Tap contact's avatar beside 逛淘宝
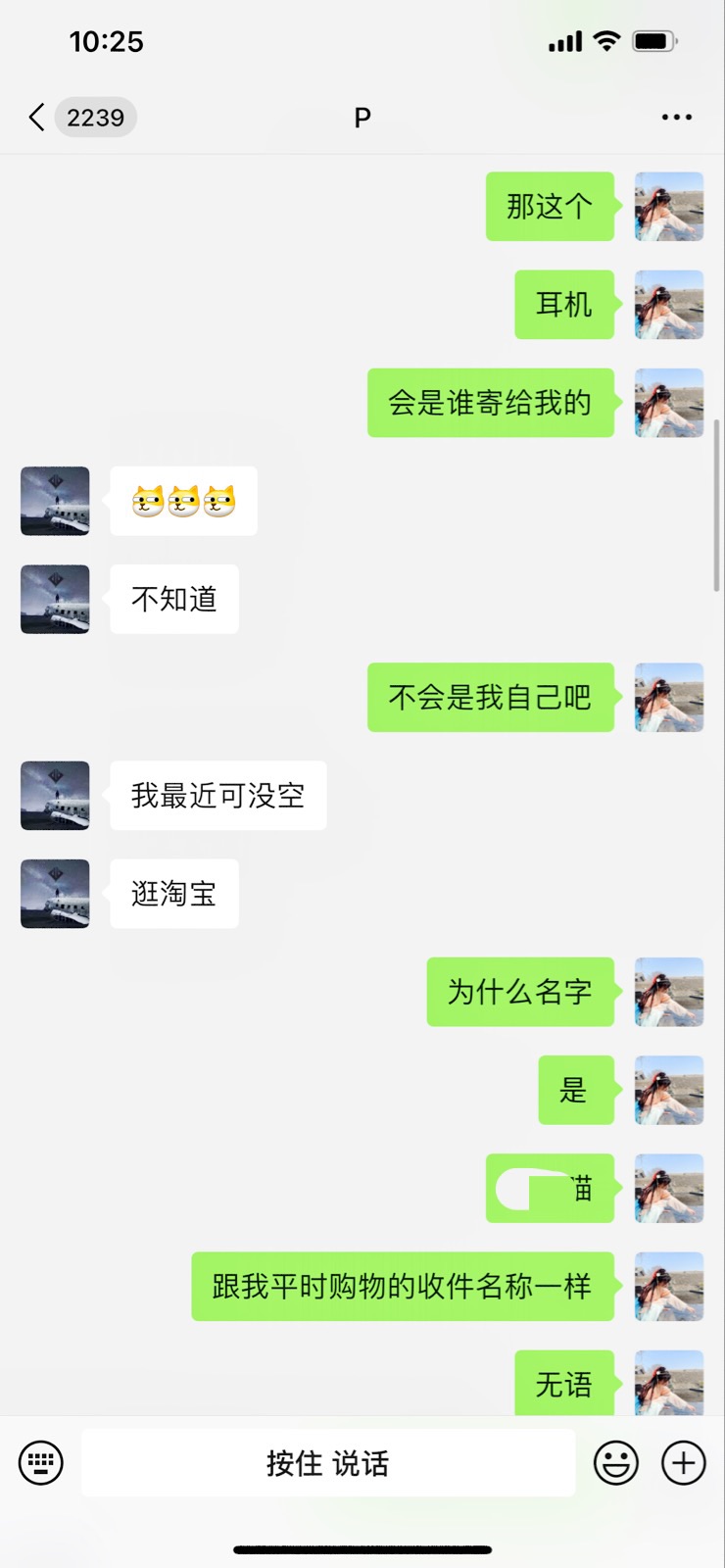The width and height of the screenshot is (725, 1568). (x=55, y=894)
